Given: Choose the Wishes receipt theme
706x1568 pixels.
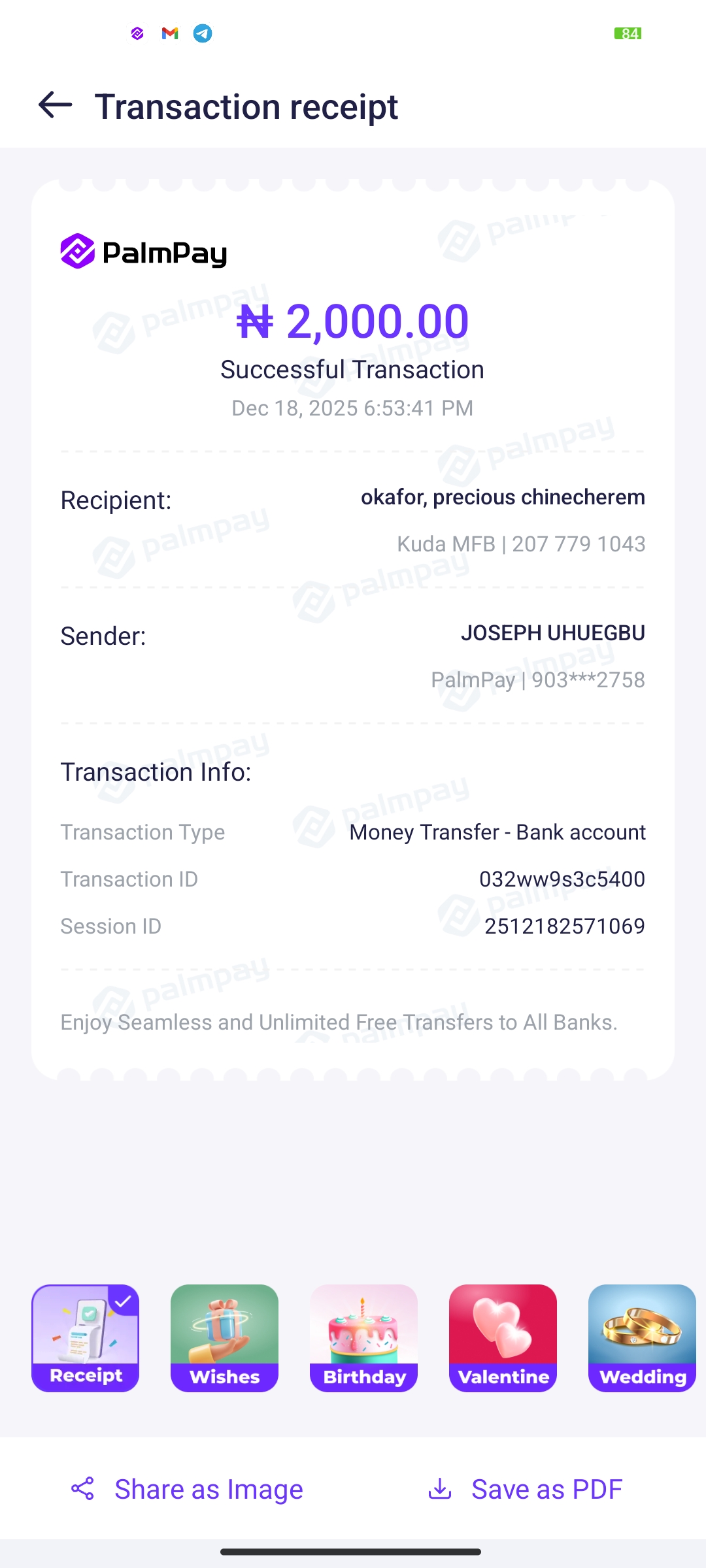Looking at the screenshot, I should pos(224,1337).
